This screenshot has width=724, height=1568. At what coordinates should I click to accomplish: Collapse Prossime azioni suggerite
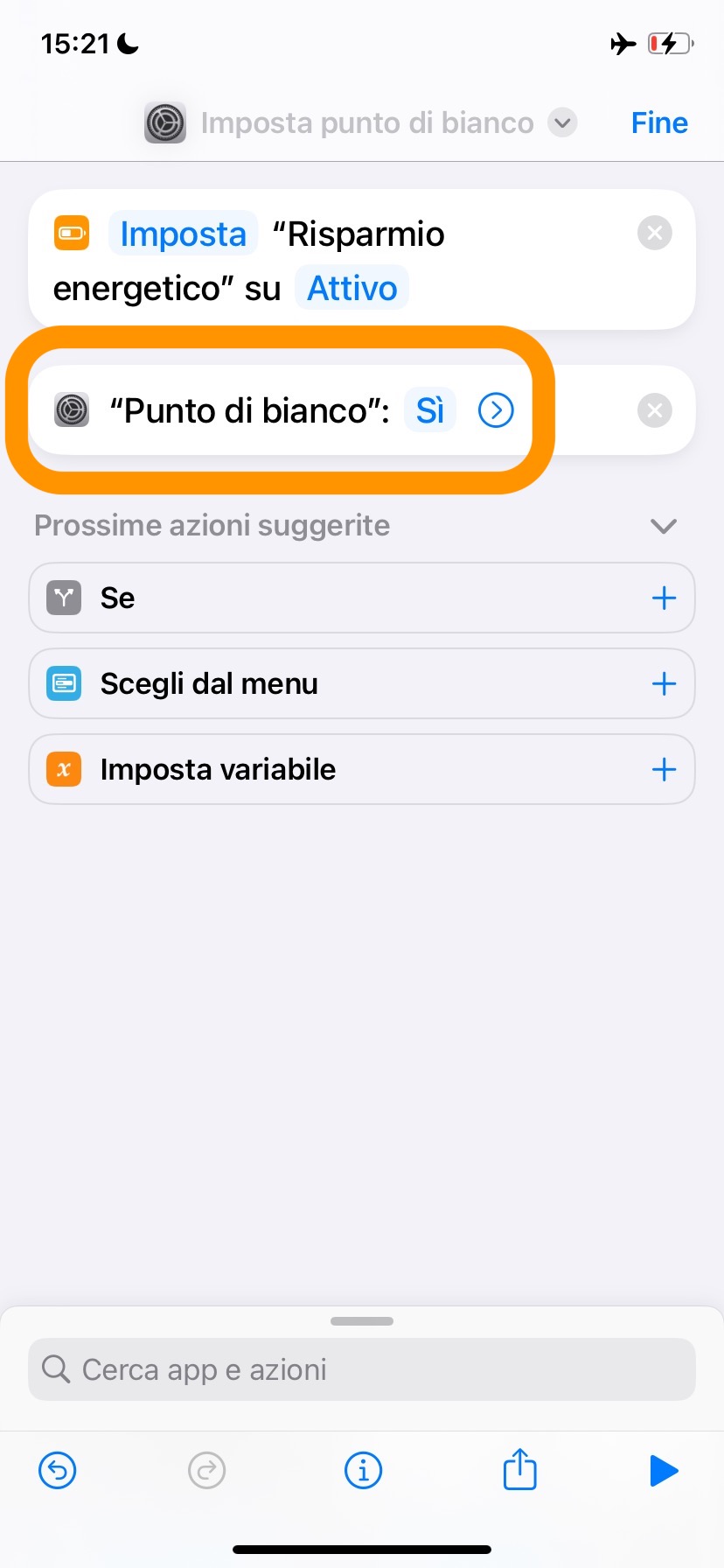pyautogui.click(x=664, y=526)
